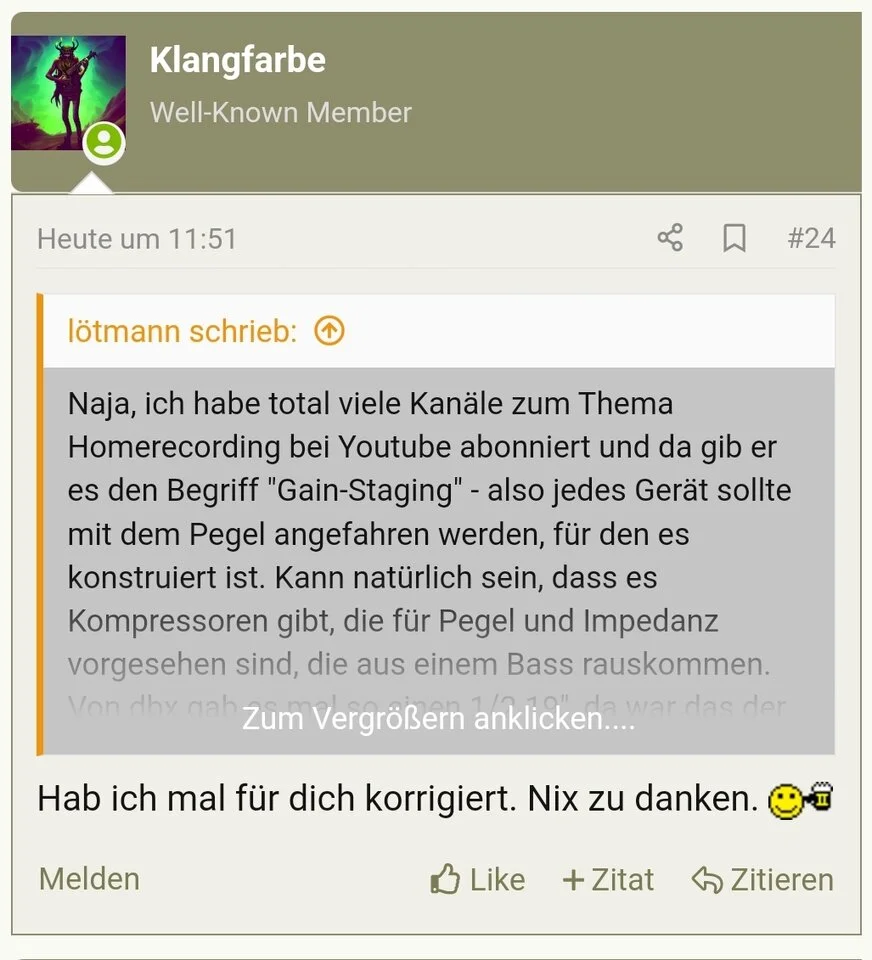Report post with Melden
Viewport: 872px width, 960px height.
click(x=89, y=879)
